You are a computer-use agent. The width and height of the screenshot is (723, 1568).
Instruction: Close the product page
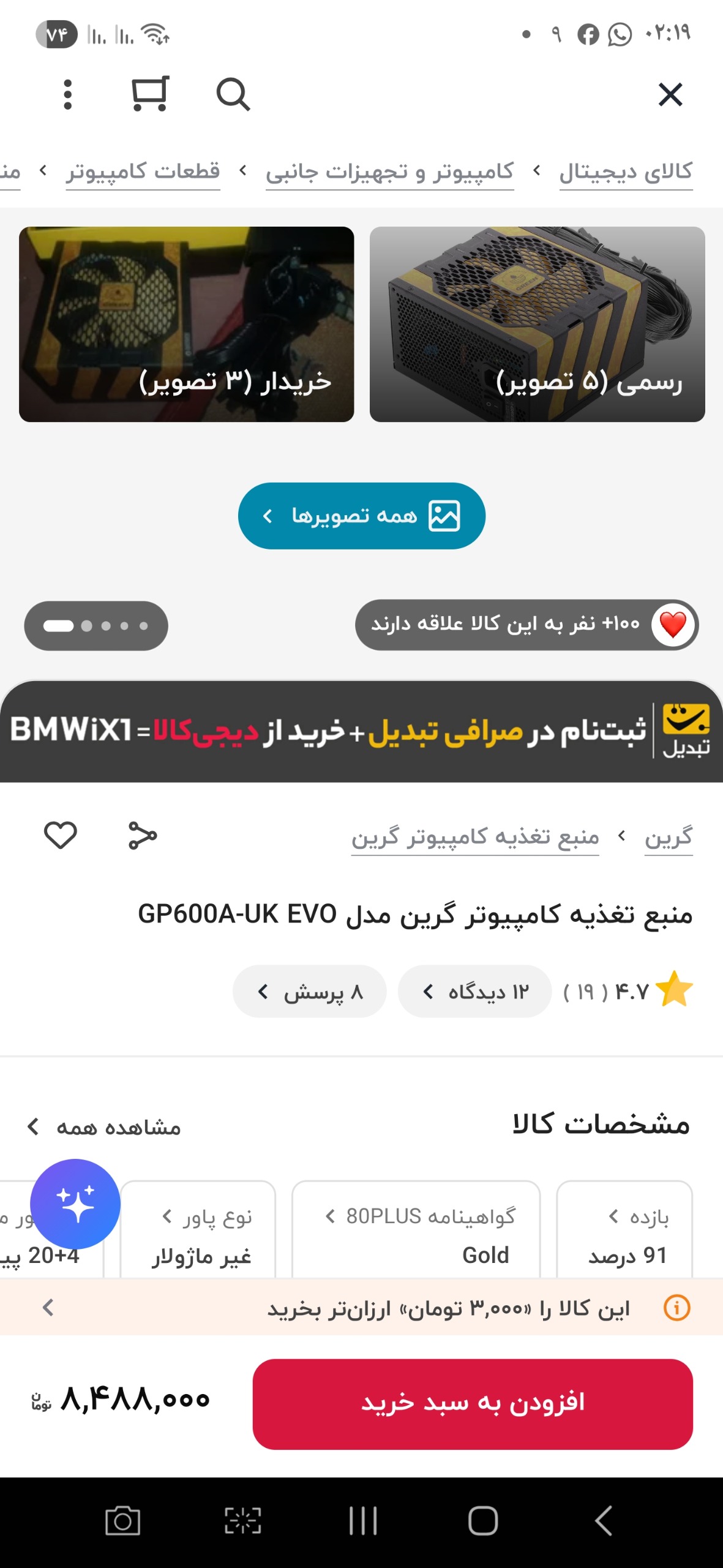point(670,95)
